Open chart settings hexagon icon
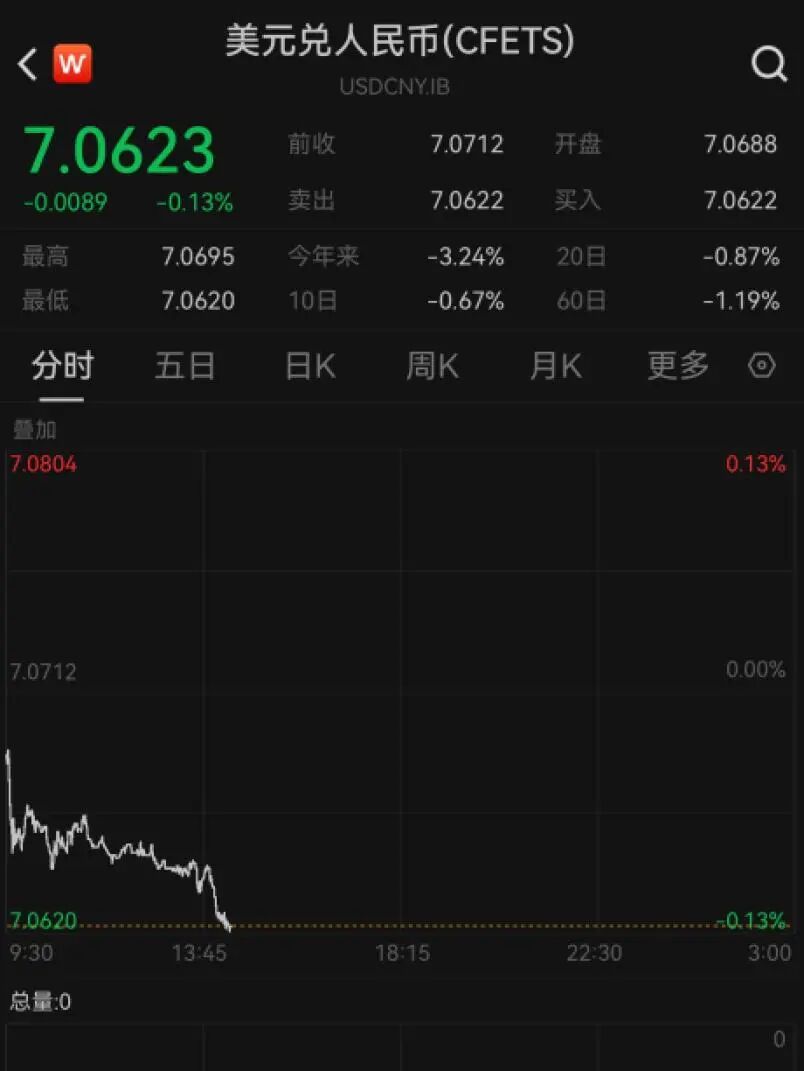Screen dimensions: 804x1071 762,367
